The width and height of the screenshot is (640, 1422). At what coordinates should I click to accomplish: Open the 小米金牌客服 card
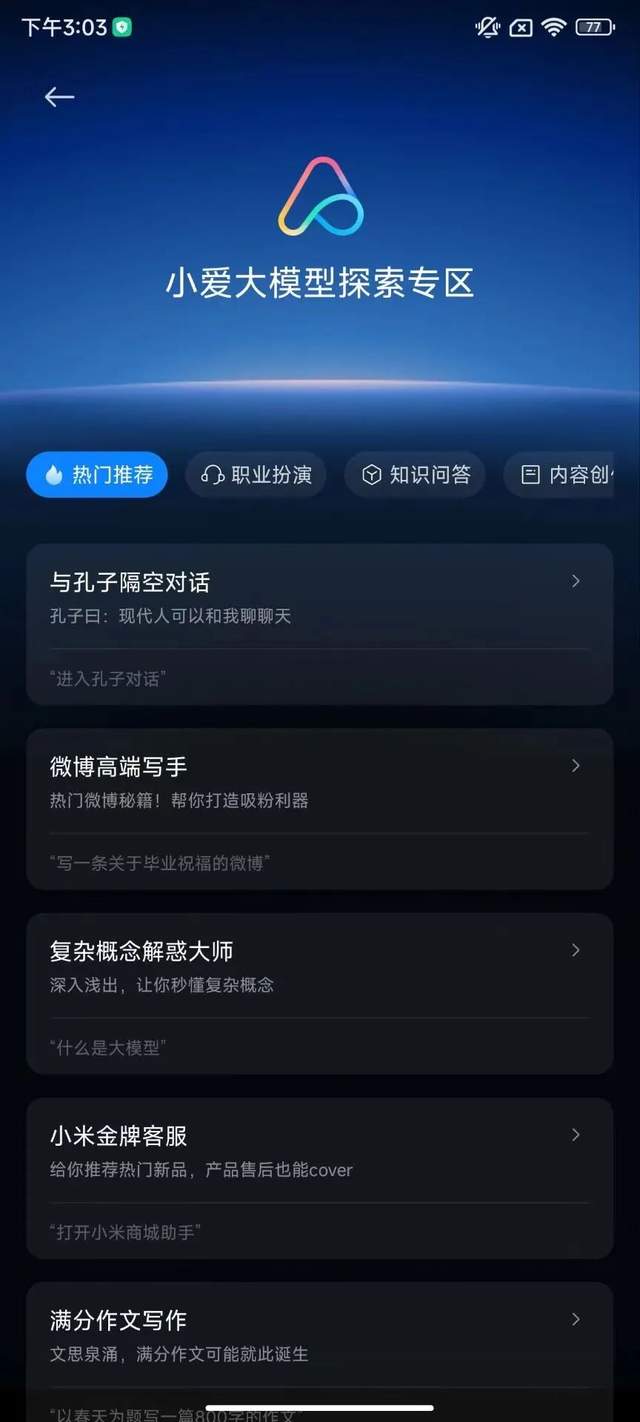coord(319,1152)
